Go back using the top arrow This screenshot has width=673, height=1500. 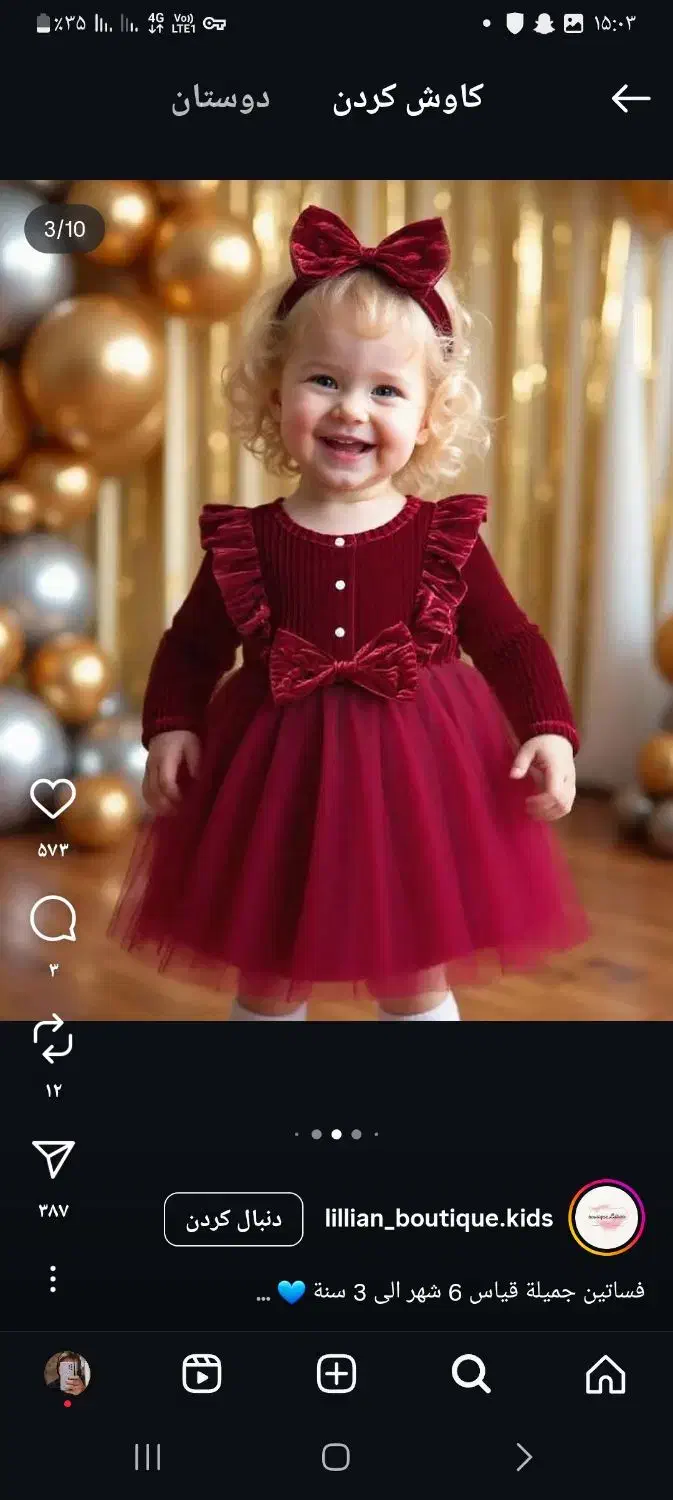(630, 98)
